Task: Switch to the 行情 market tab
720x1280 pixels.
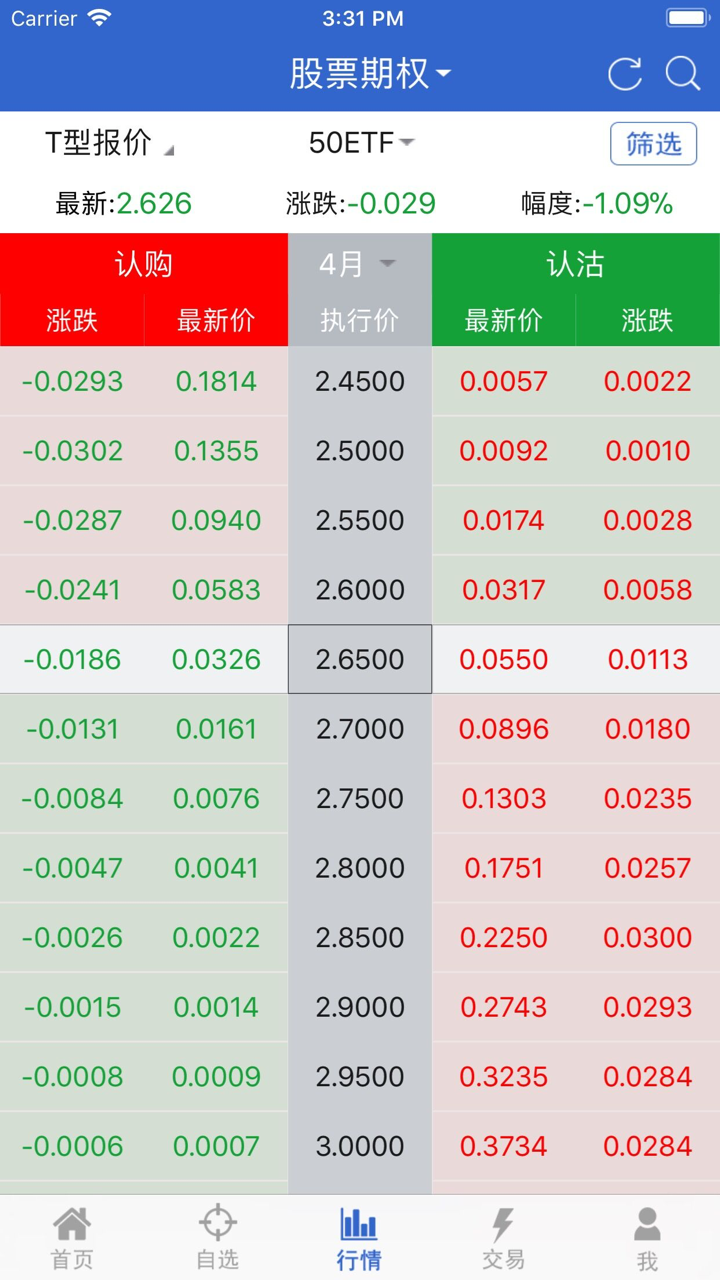Action: coord(359,1238)
